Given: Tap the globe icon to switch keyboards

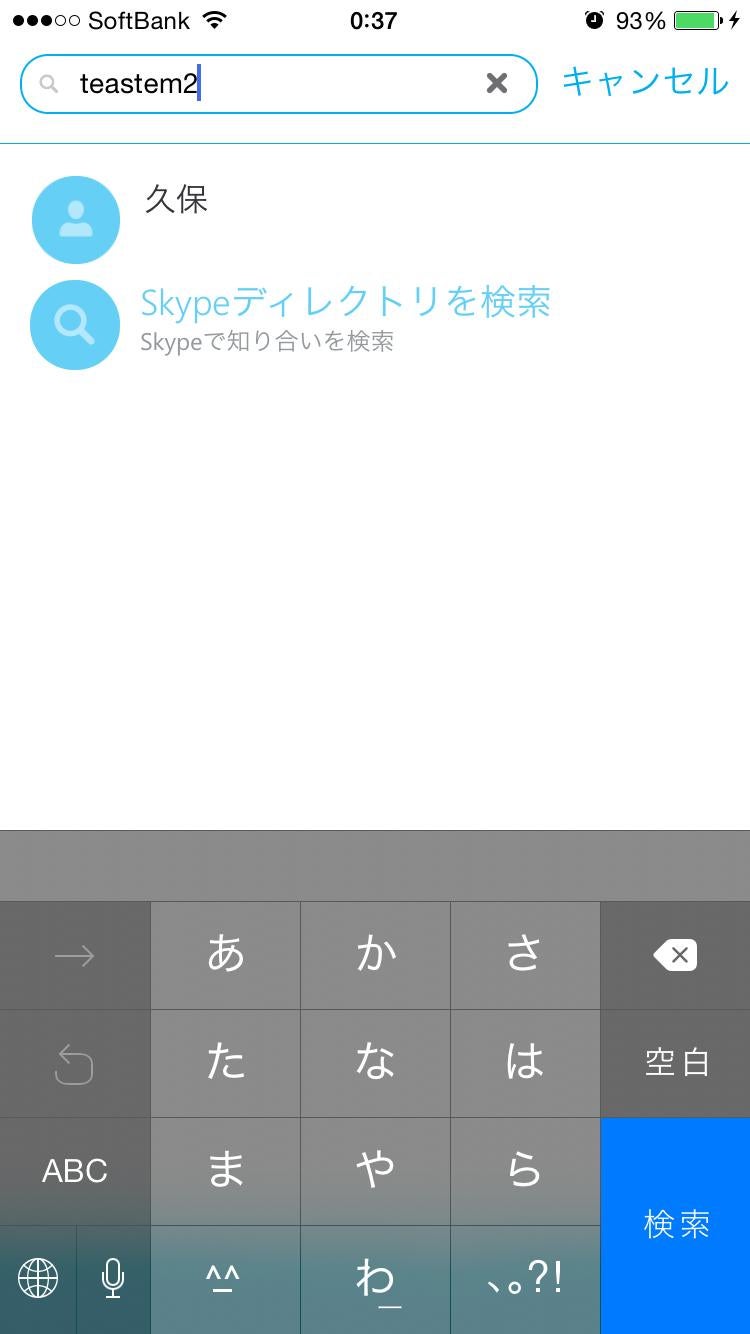Looking at the screenshot, I should pos(37,1279).
